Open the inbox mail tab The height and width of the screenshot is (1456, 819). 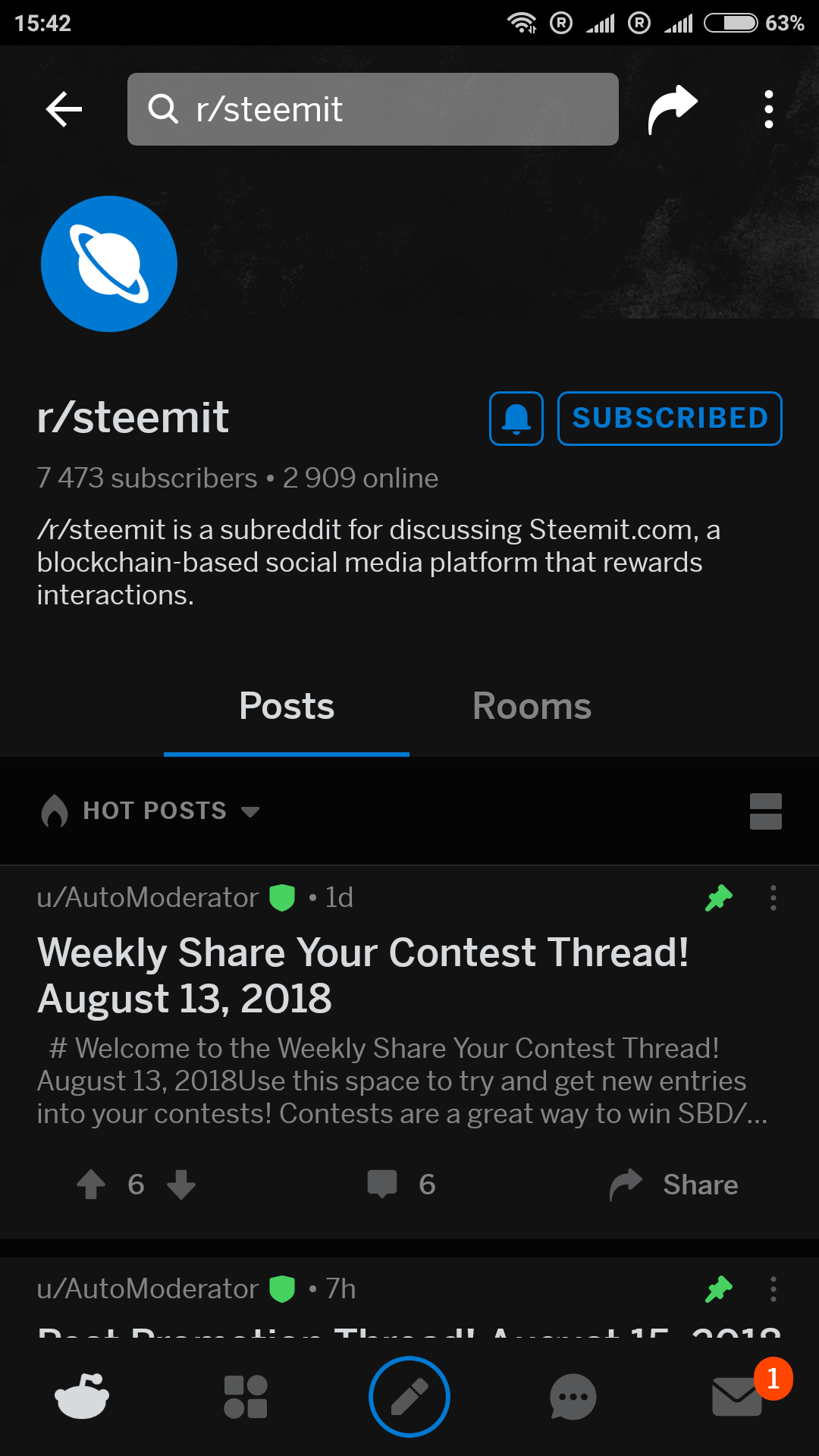click(x=737, y=1397)
